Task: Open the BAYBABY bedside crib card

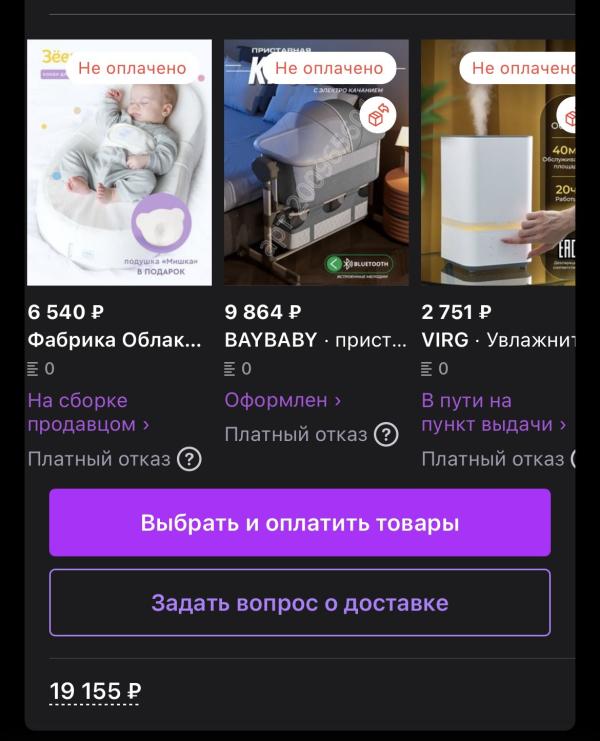Action: click(316, 163)
